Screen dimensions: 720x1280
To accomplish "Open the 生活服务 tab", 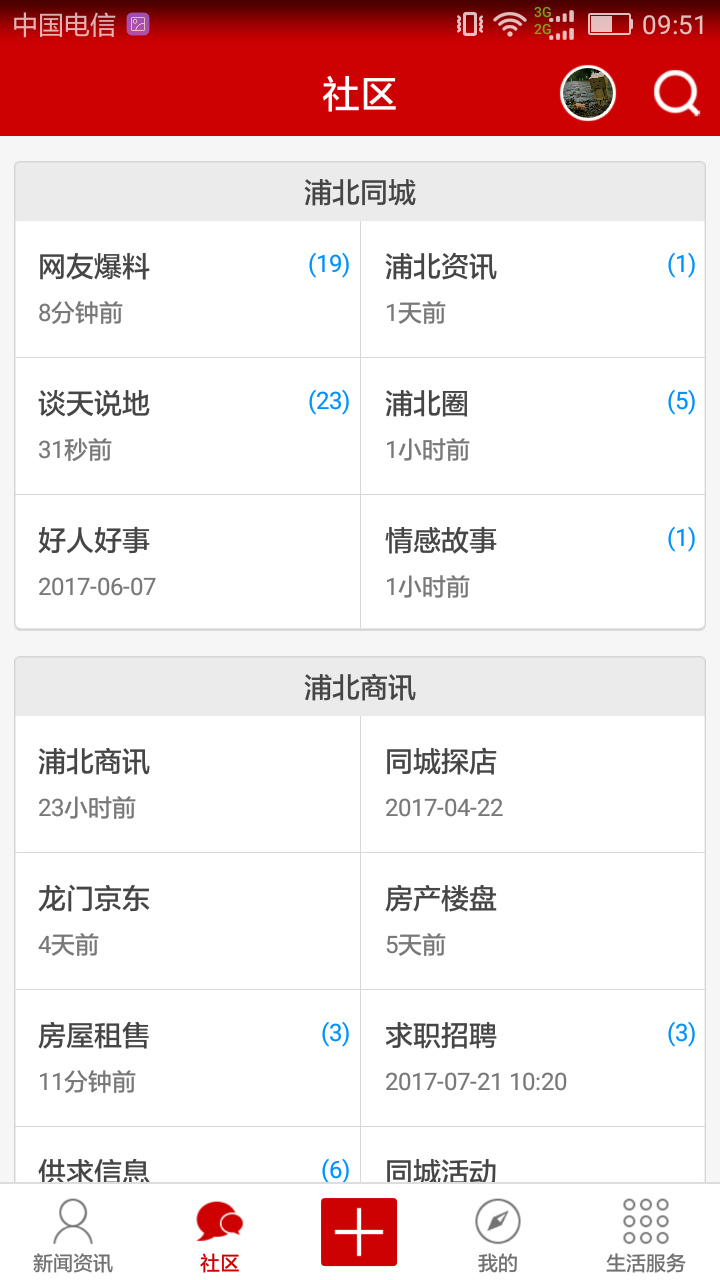I will click(646, 1234).
